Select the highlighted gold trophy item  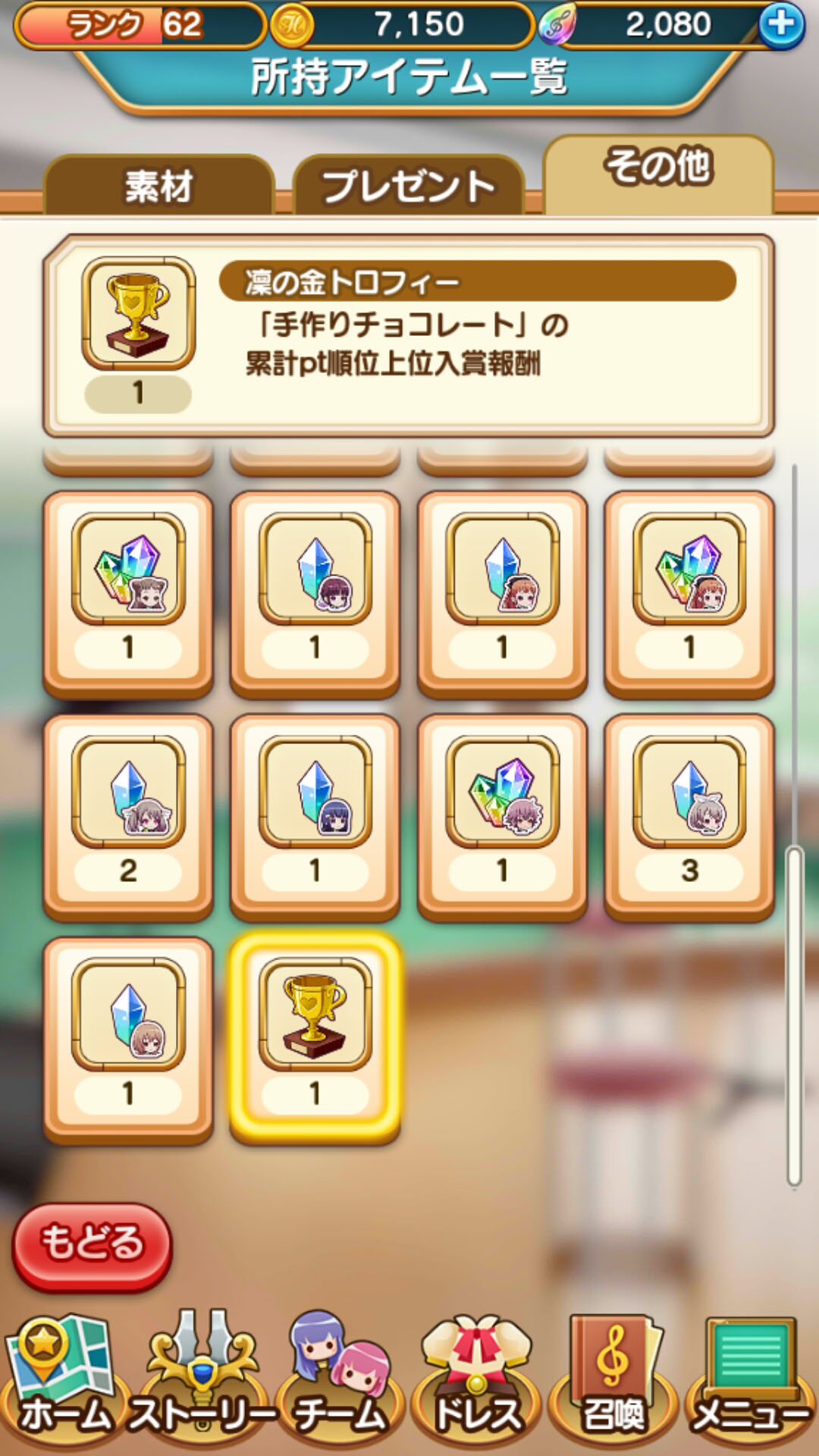click(x=315, y=1039)
